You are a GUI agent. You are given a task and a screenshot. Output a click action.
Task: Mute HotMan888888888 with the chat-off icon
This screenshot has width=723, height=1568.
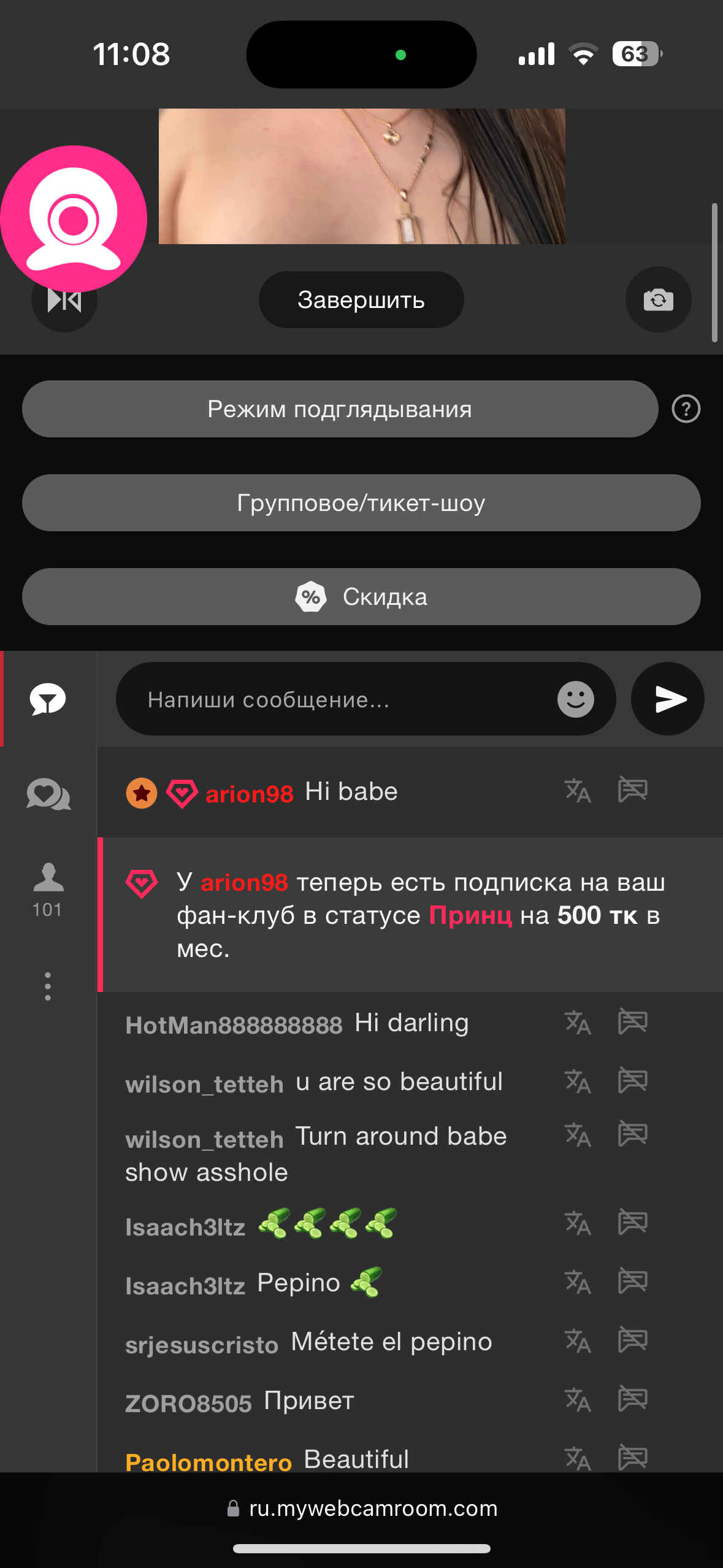pyautogui.click(x=632, y=1023)
